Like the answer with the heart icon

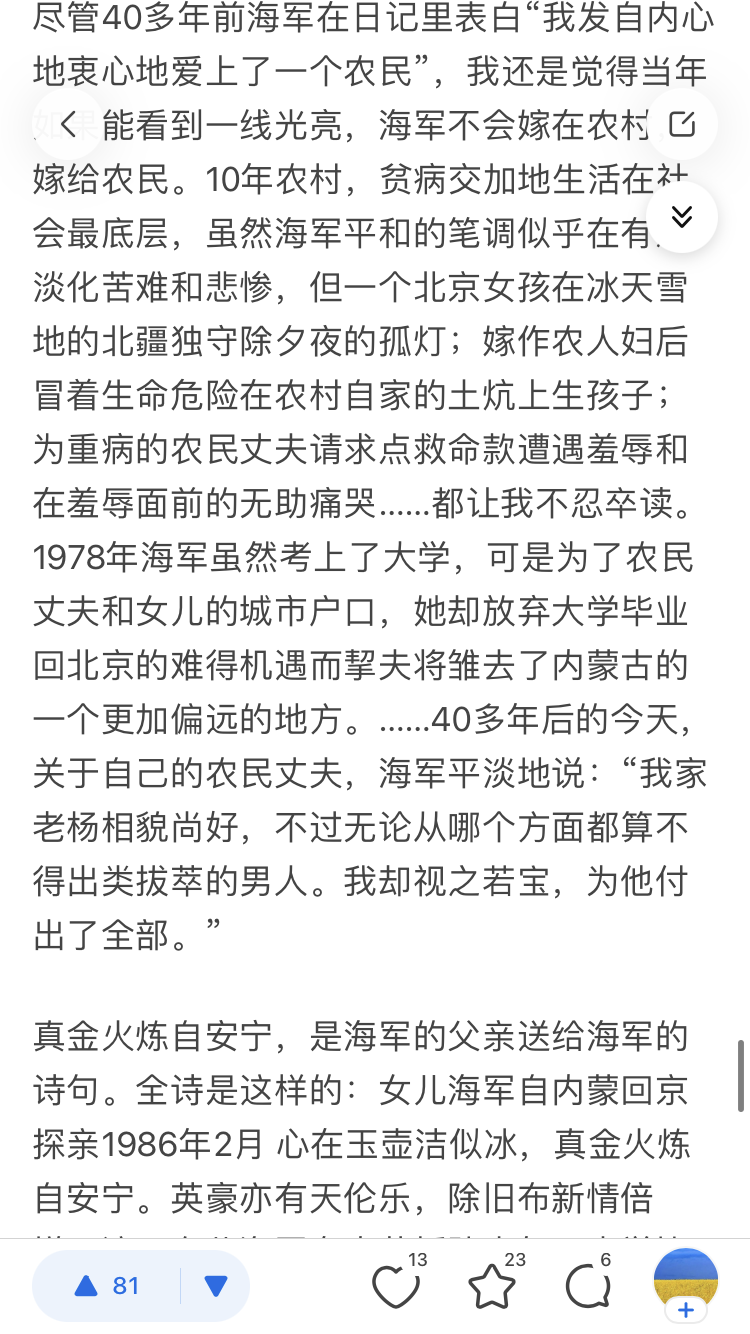[x=397, y=1285]
